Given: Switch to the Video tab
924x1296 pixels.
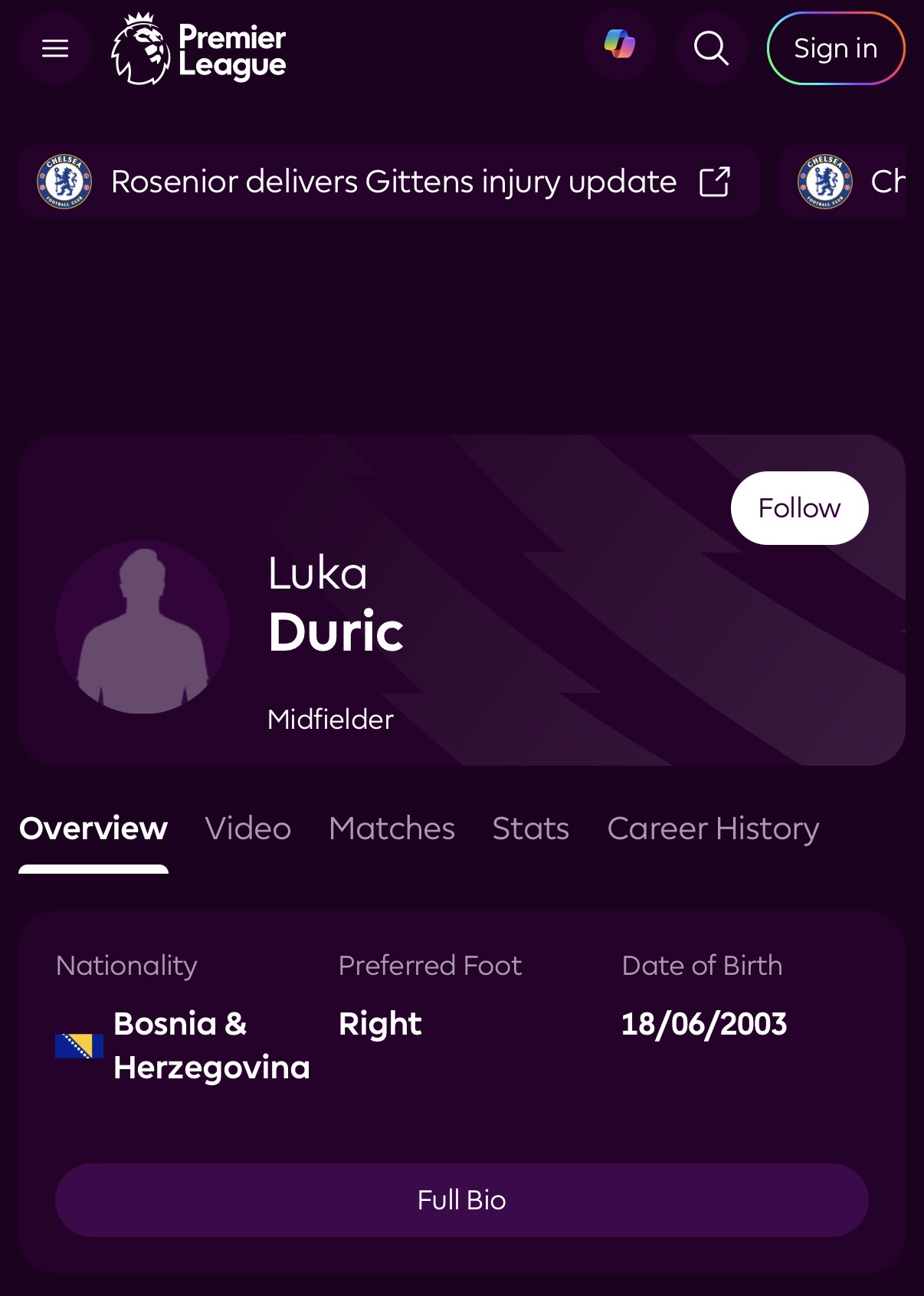Looking at the screenshot, I should (248, 828).
